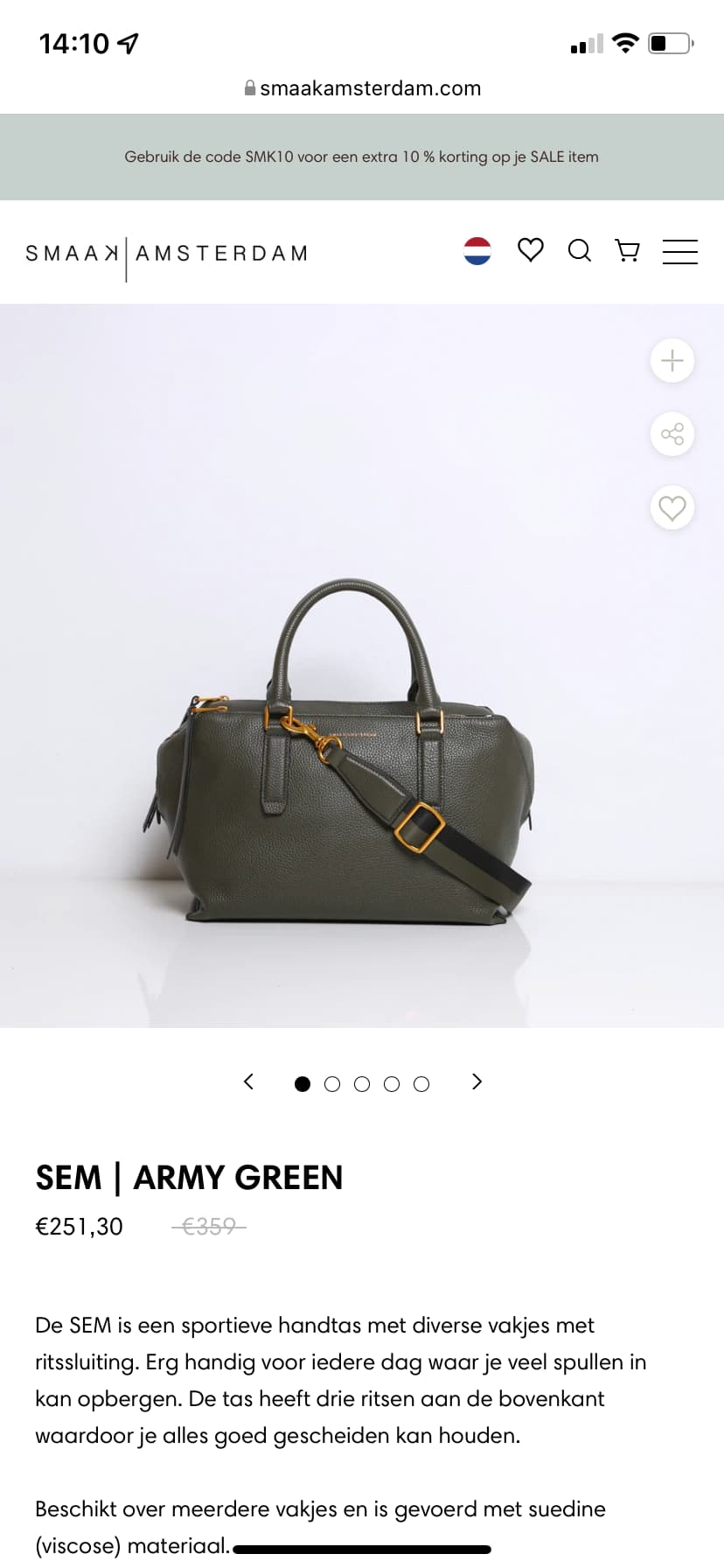
Task: Open the hamburger menu
Action: (x=679, y=251)
